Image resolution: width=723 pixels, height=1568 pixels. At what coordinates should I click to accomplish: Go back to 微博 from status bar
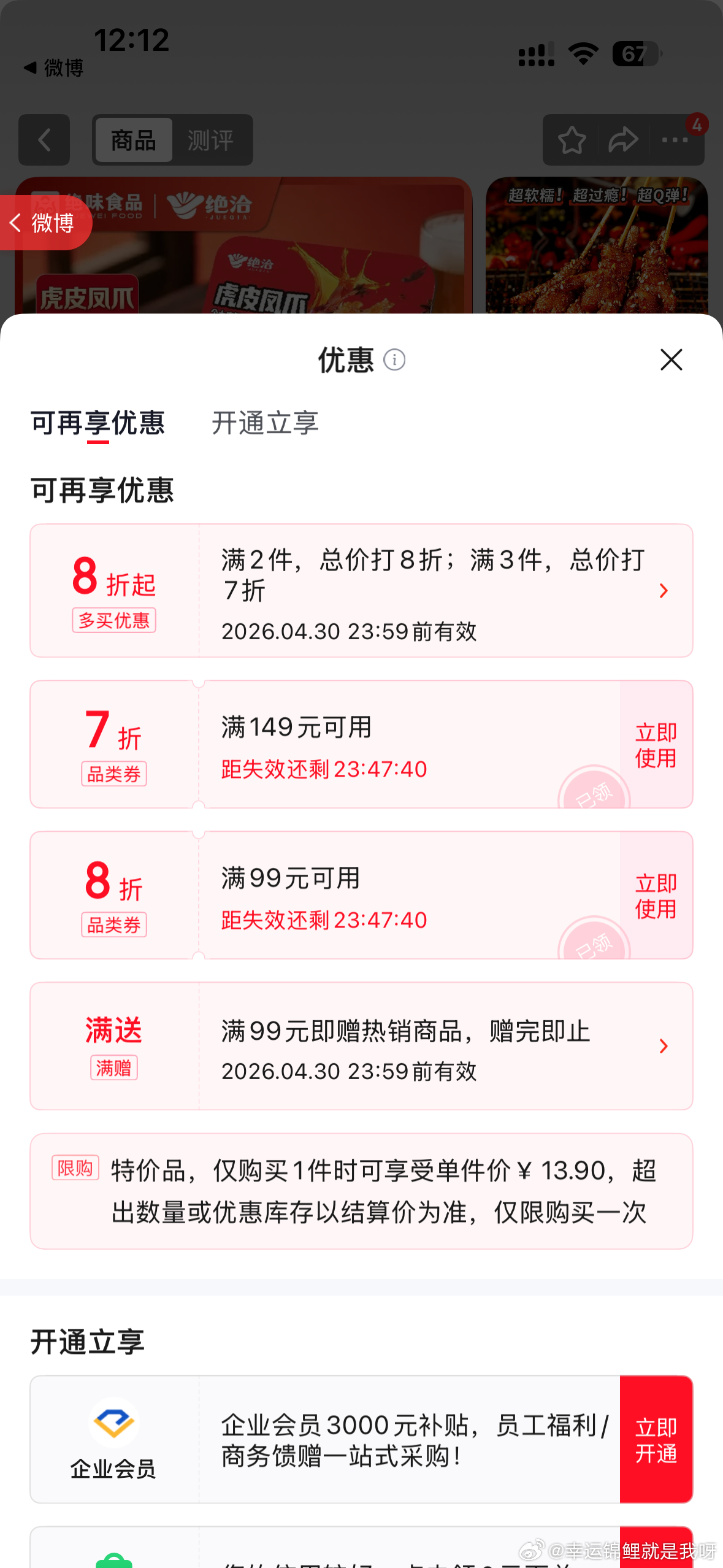pos(54,68)
